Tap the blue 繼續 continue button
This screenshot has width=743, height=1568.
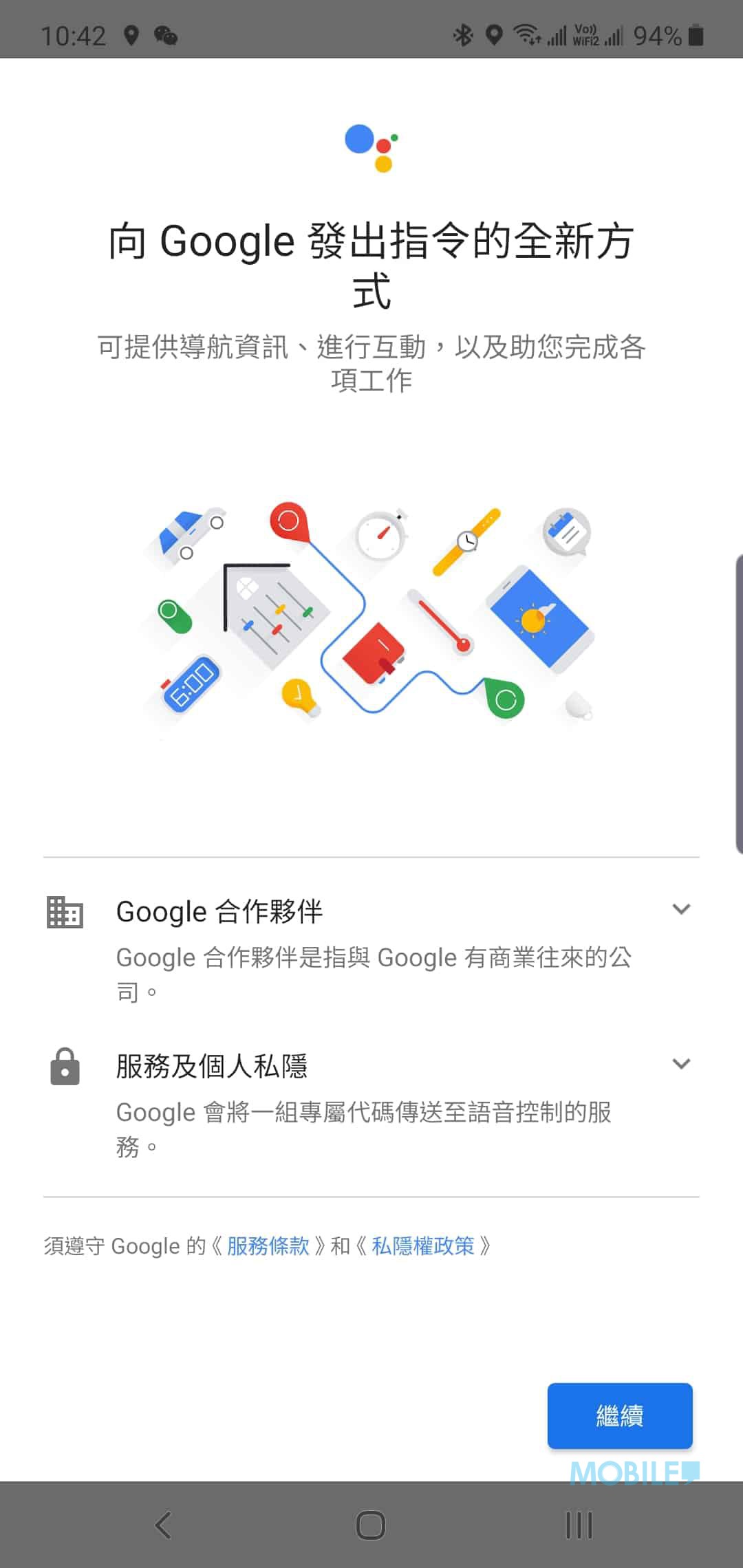coord(620,1415)
